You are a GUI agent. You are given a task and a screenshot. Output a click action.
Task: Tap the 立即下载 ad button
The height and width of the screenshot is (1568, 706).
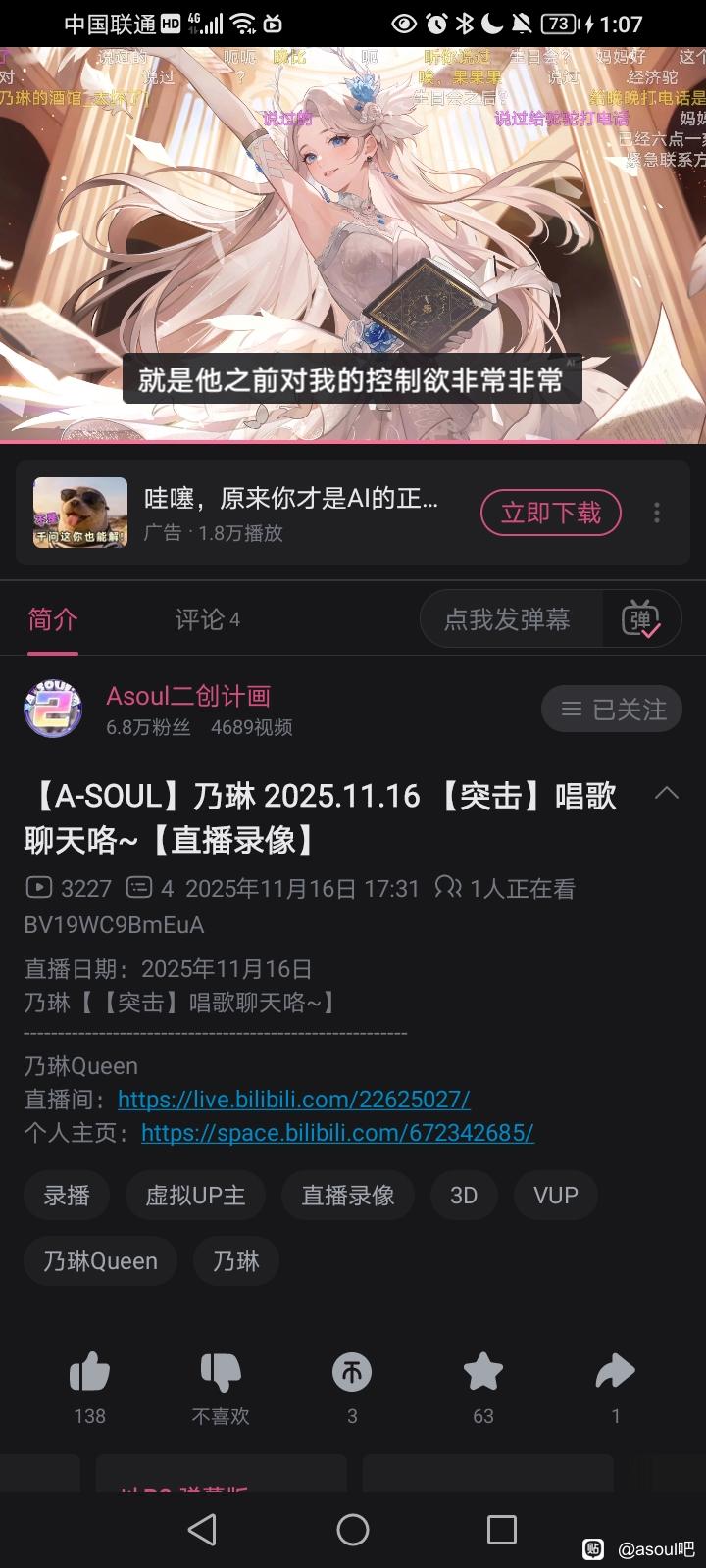tap(550, 513)
